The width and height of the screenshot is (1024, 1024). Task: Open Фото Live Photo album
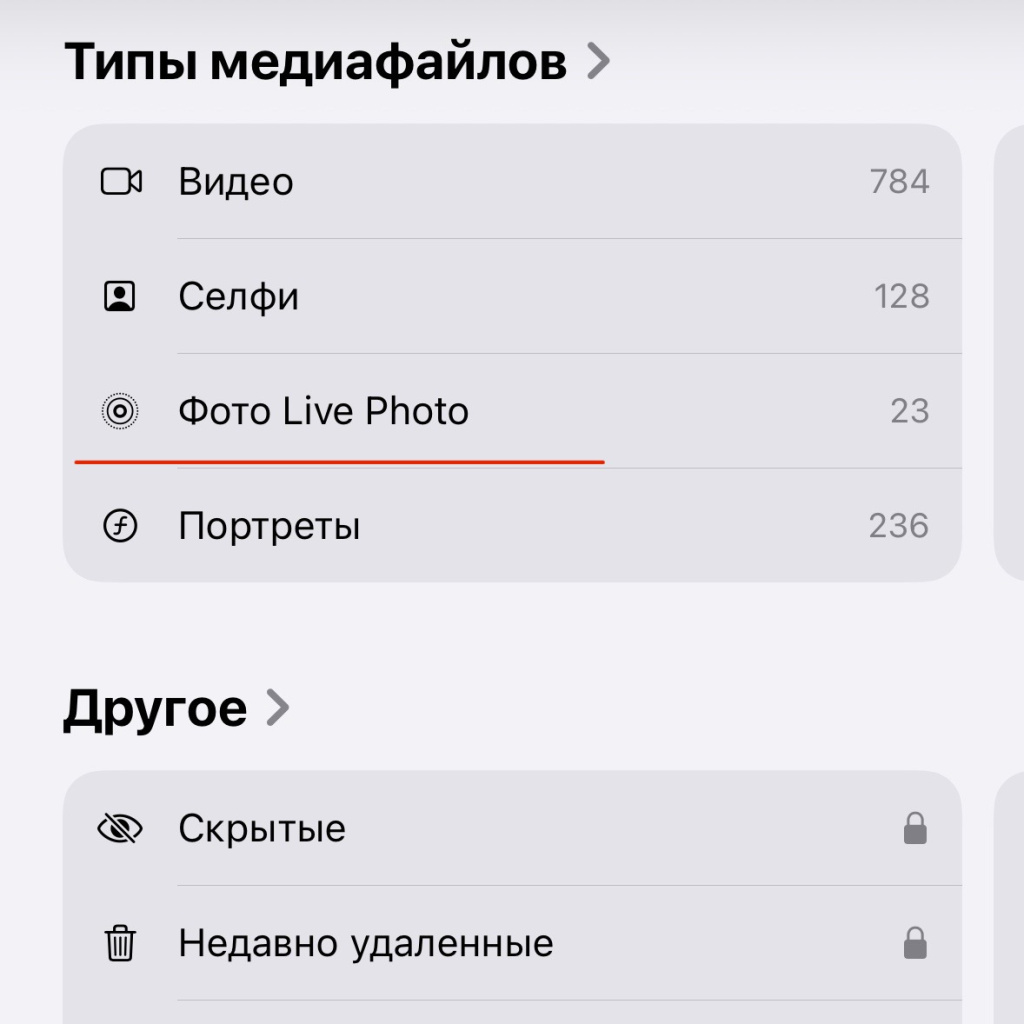click(323, 411)
